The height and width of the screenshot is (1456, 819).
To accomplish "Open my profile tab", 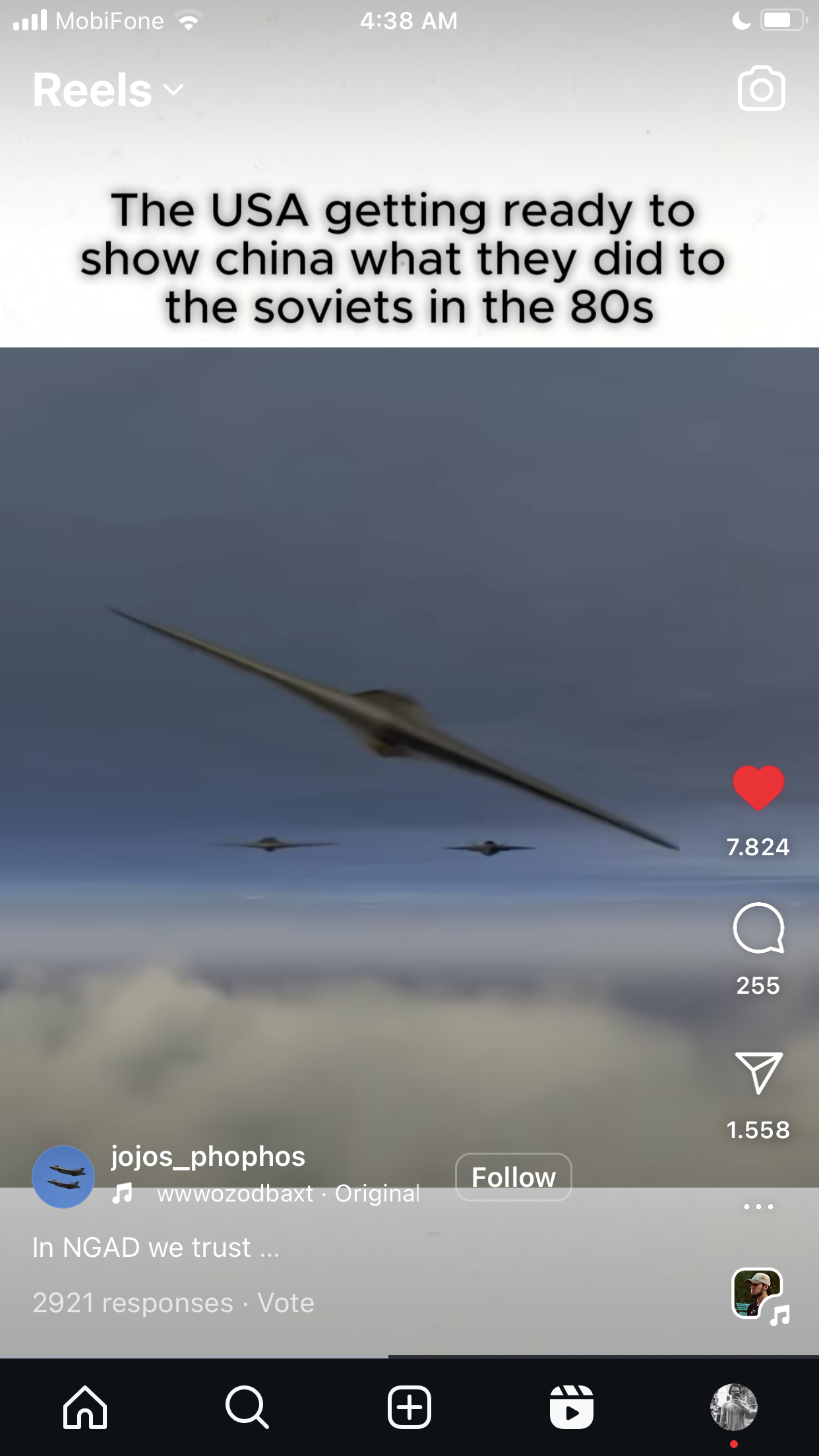I will pos(734,1407).
